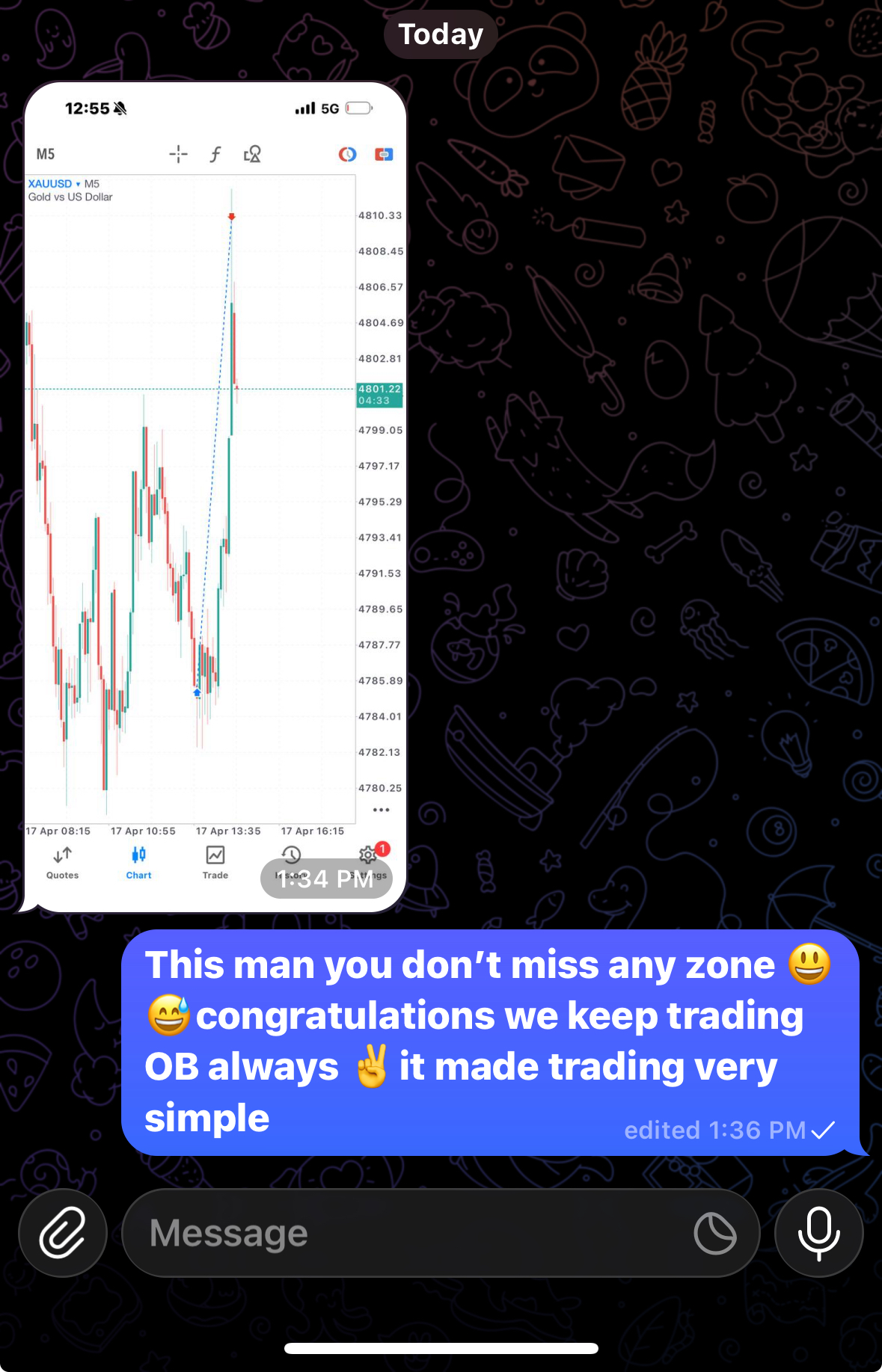Tap the battery indicator in status bar

(358, 108)
